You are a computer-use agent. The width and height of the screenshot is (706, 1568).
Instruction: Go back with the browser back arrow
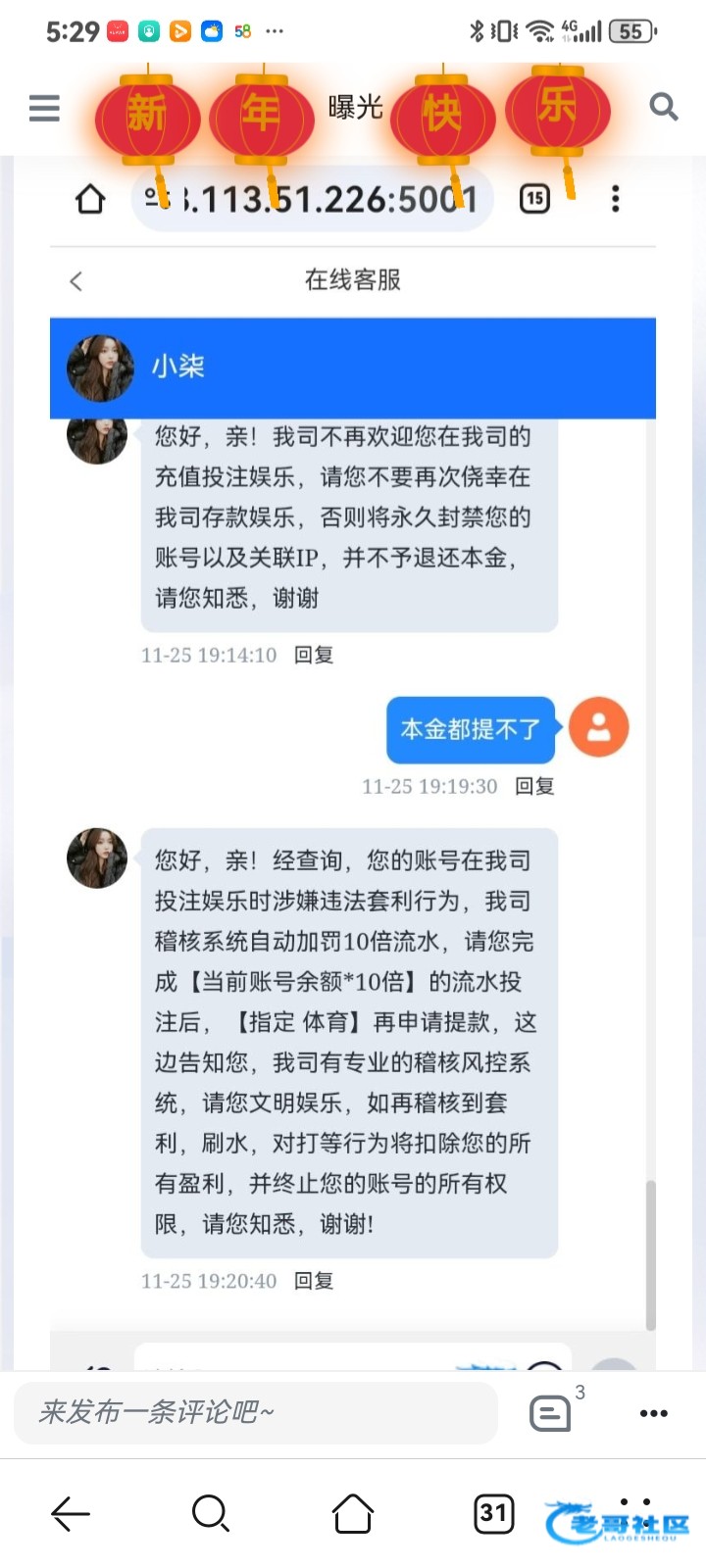pos(71,1514)
